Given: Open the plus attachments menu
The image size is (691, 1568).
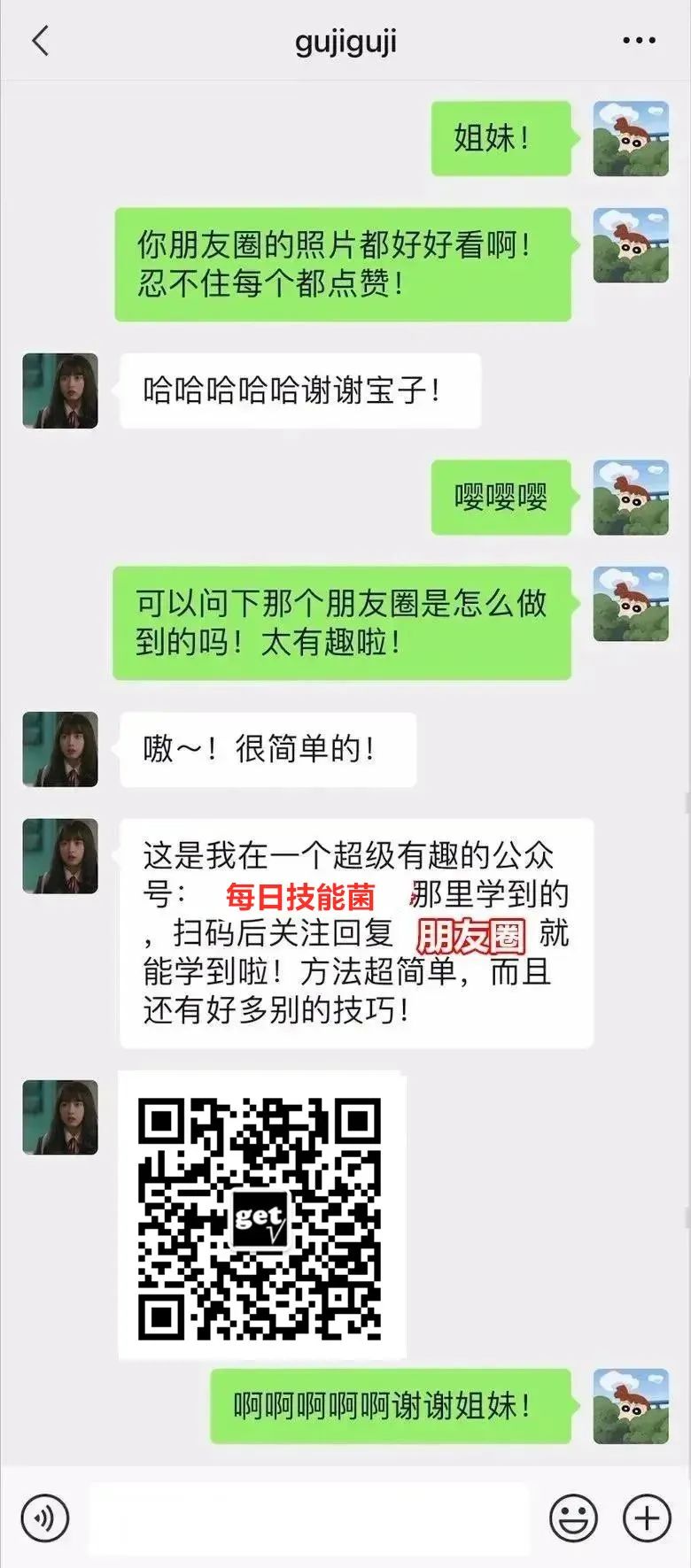Looking at the screenshot, I should tap(647, 1518).
